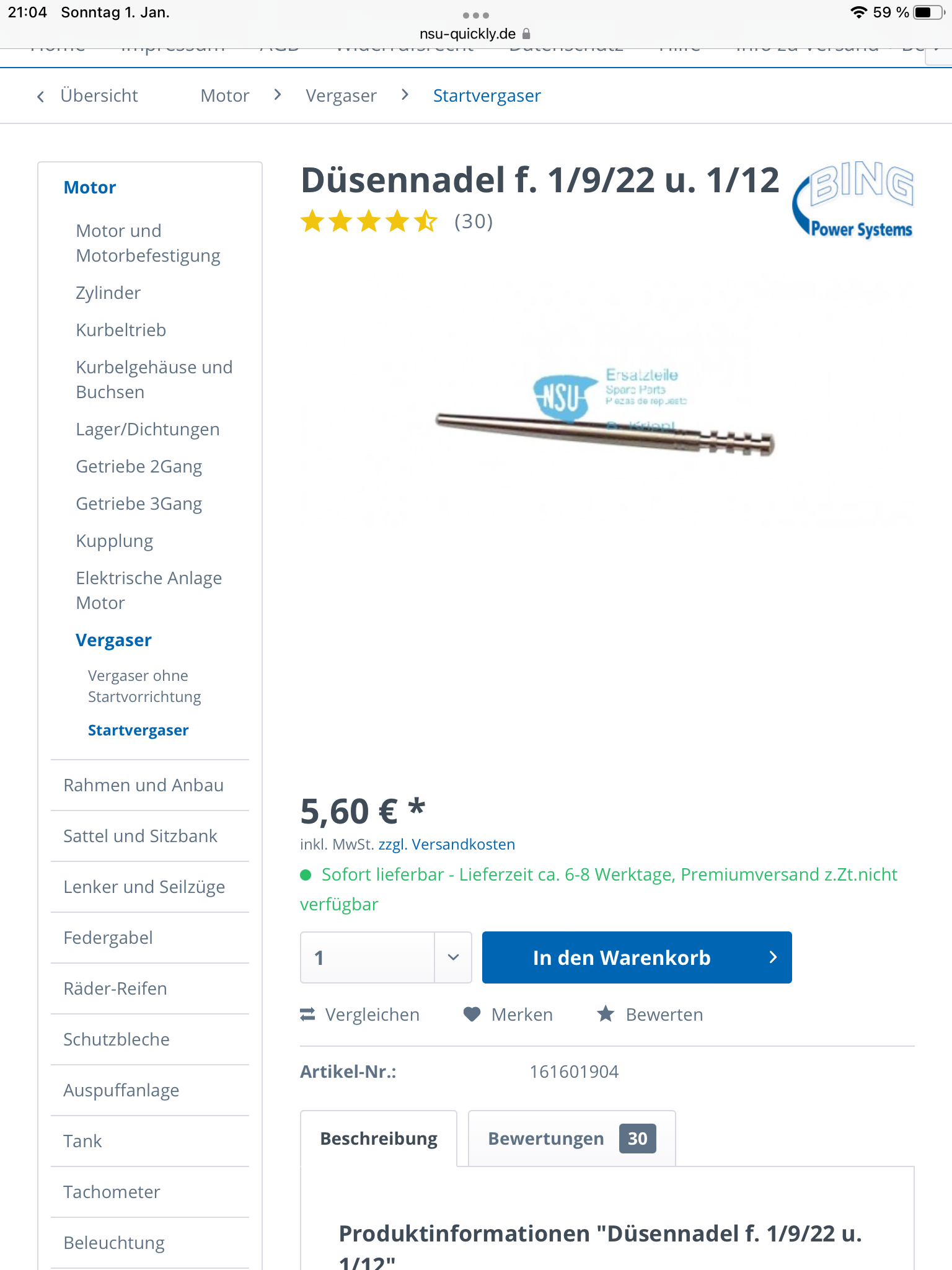Select Auspuffanlage category
The width and height of the screenshot is (952, 1270).
[121, 1090]
